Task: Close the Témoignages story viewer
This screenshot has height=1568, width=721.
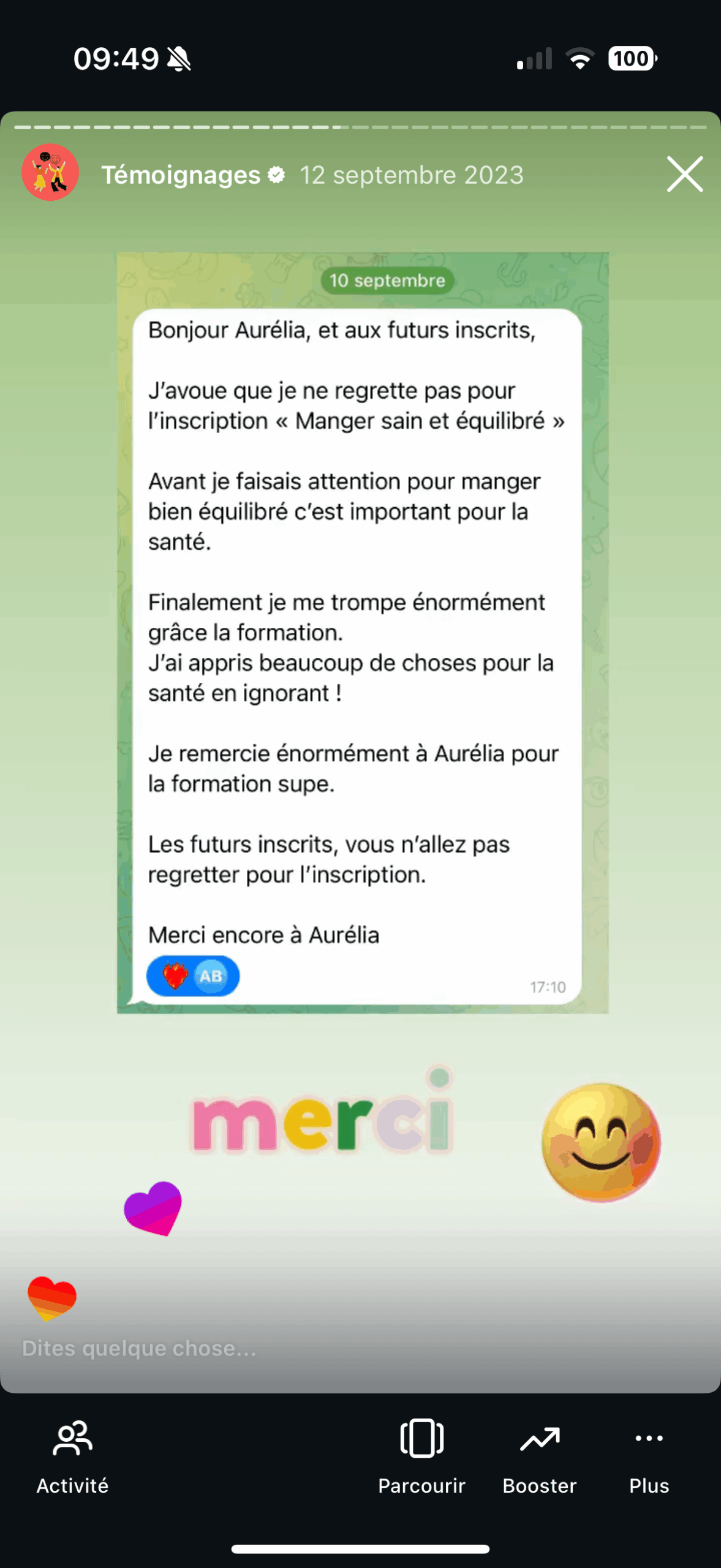Action: (684, 175)
